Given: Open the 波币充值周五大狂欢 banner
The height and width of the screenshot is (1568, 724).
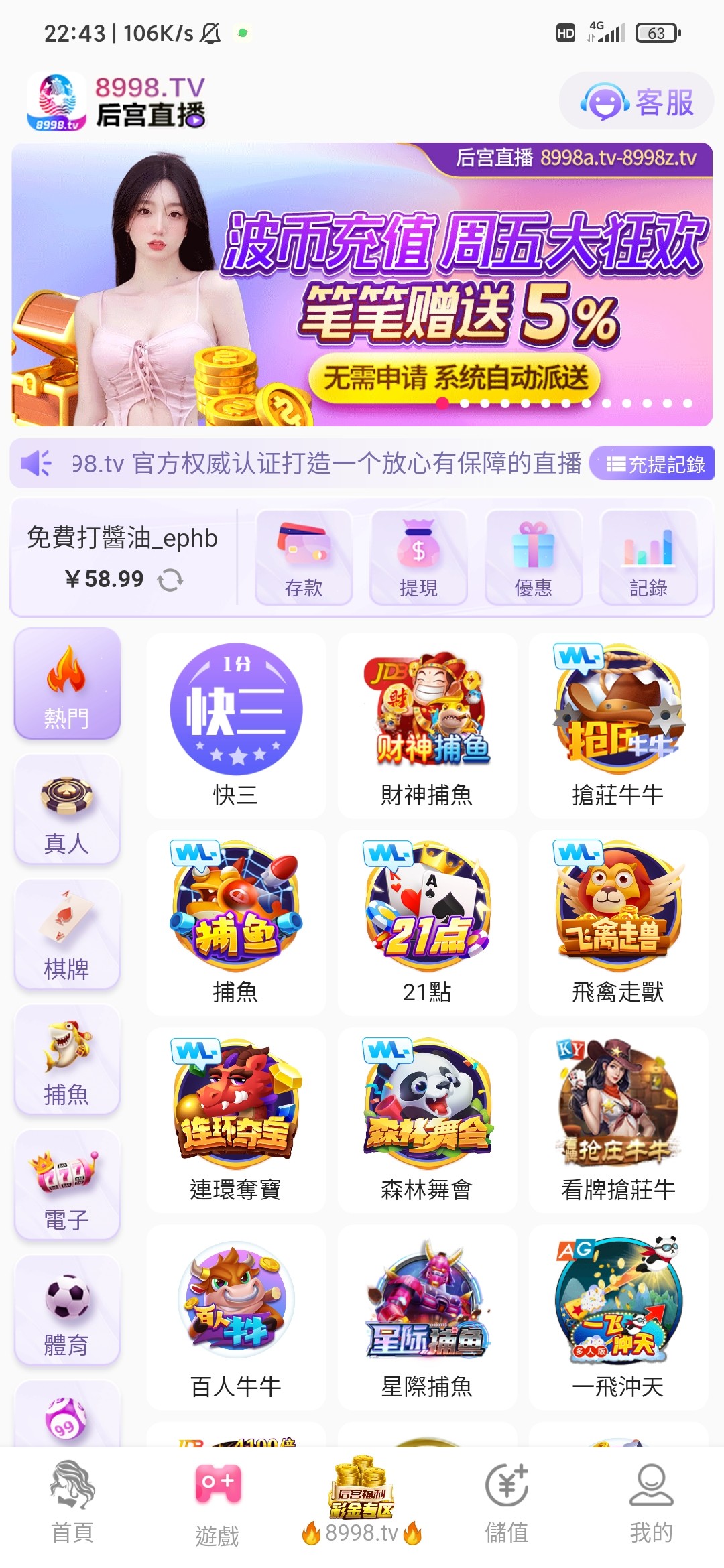Looking at the screenshot, I should point(362,285).
